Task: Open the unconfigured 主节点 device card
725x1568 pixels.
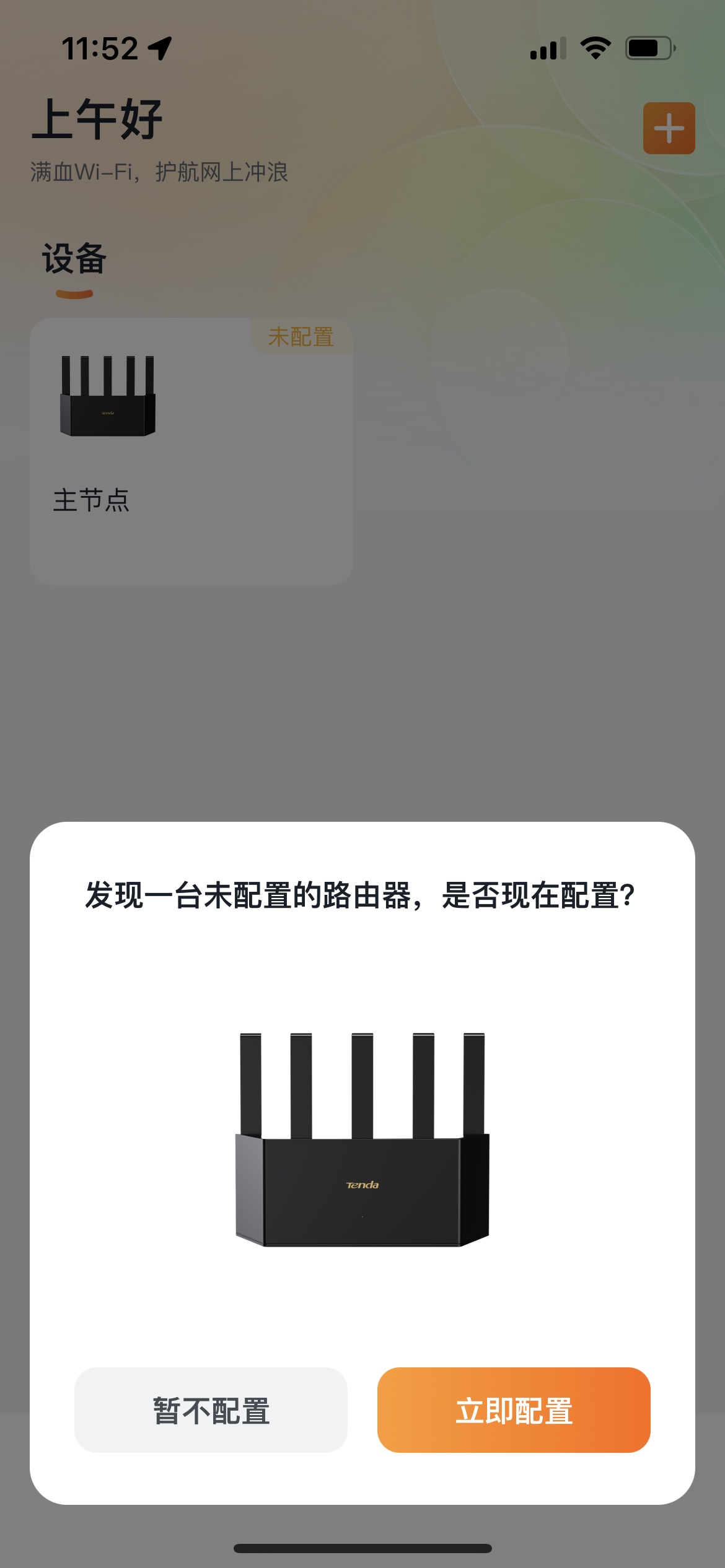Action: coord(191,451)
